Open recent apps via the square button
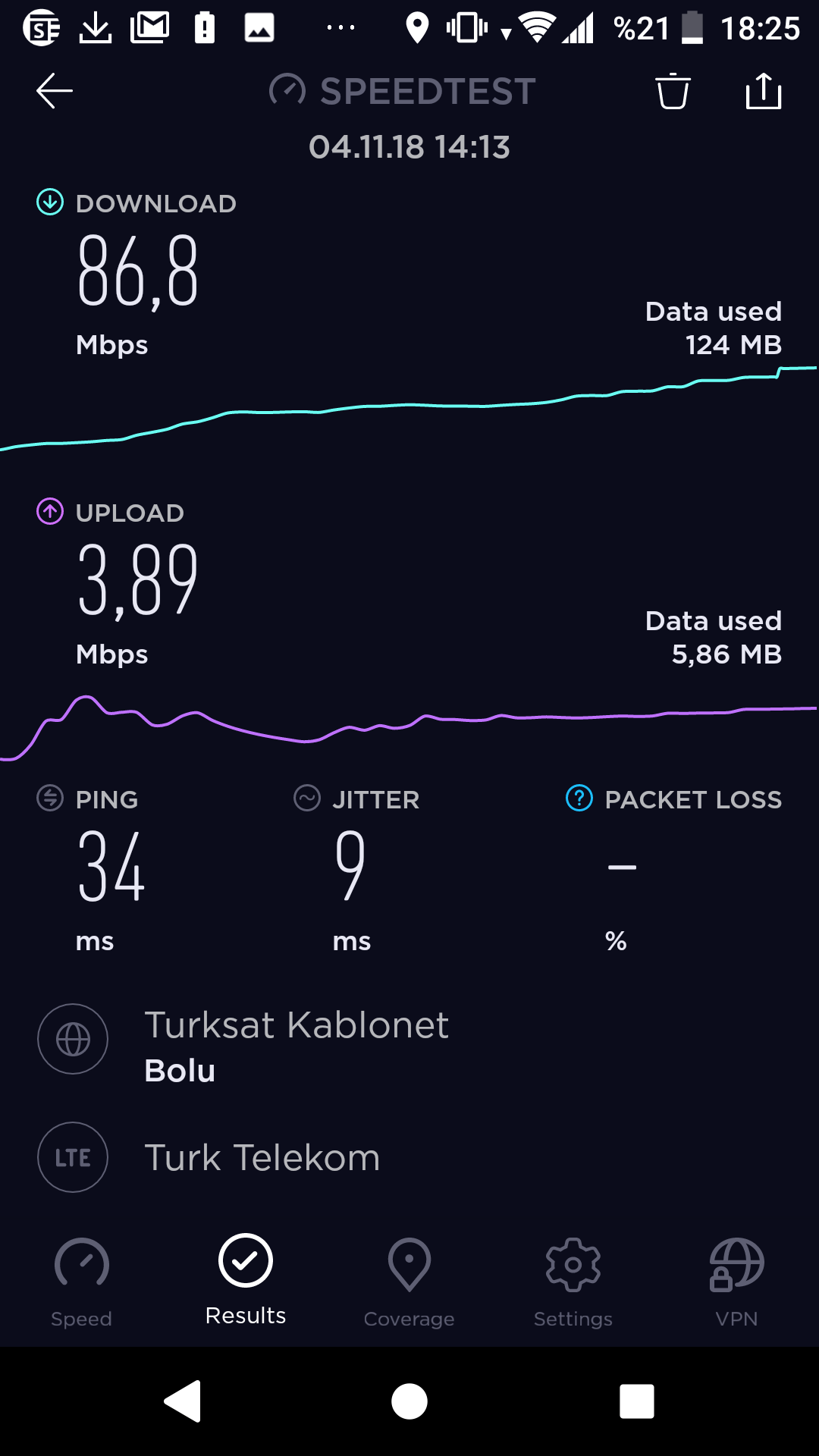Image resolution: width=819 pixels, height=1456 pixels. [x=637, y=1401]
